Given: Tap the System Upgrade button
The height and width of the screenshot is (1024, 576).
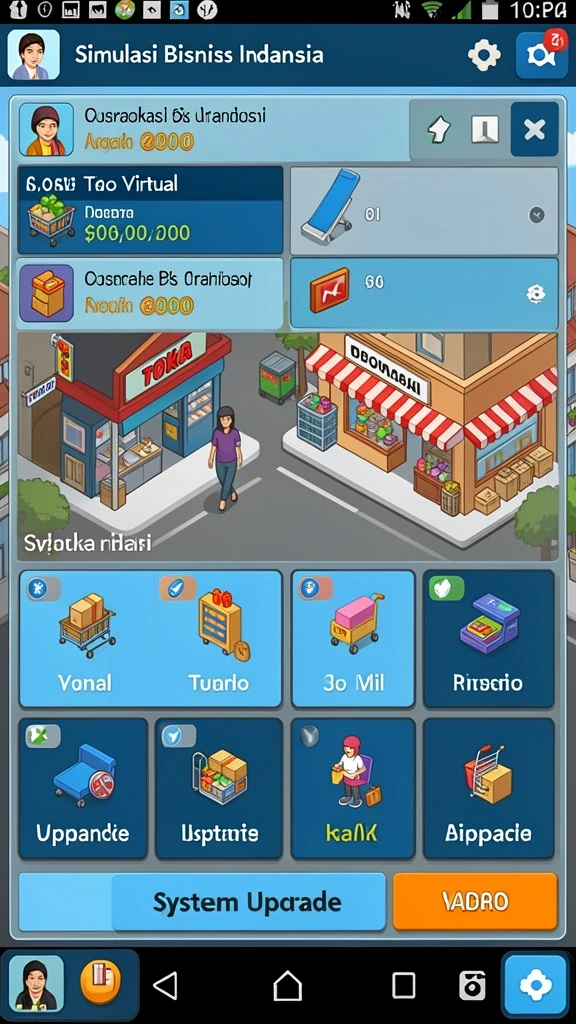Looking at the screenshot, I should [x=248, y=902].
